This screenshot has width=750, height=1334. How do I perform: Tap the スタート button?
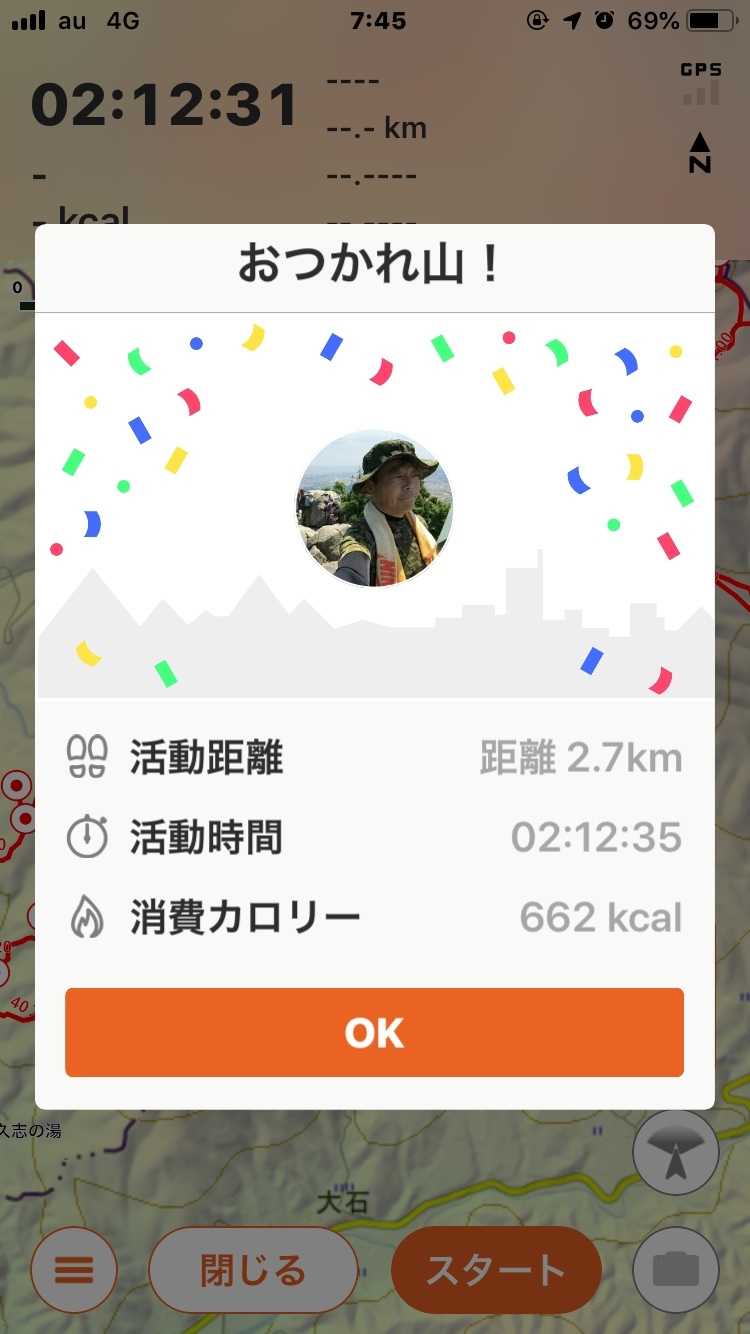[496, 1271]
